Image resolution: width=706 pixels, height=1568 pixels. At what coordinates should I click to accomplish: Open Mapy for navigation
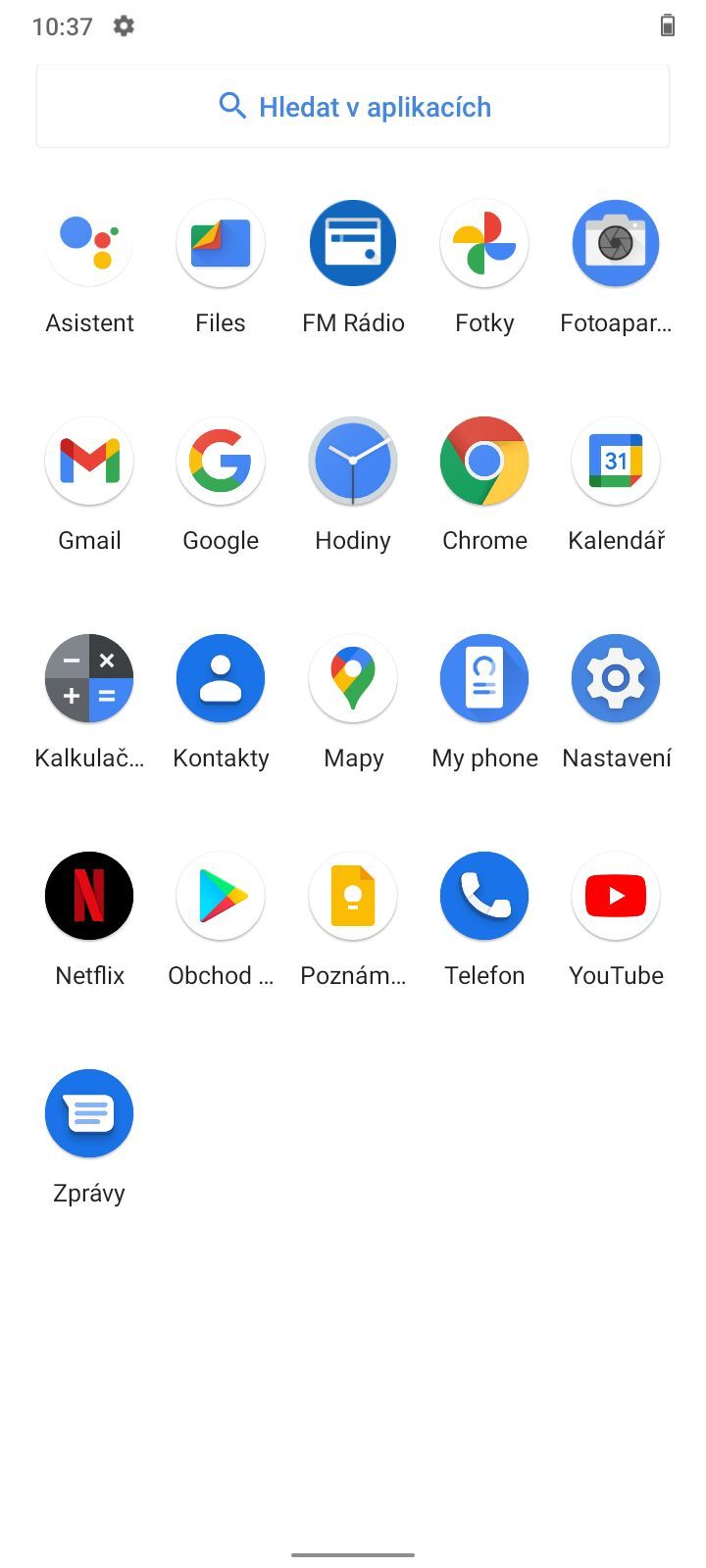tap(353, 678)
